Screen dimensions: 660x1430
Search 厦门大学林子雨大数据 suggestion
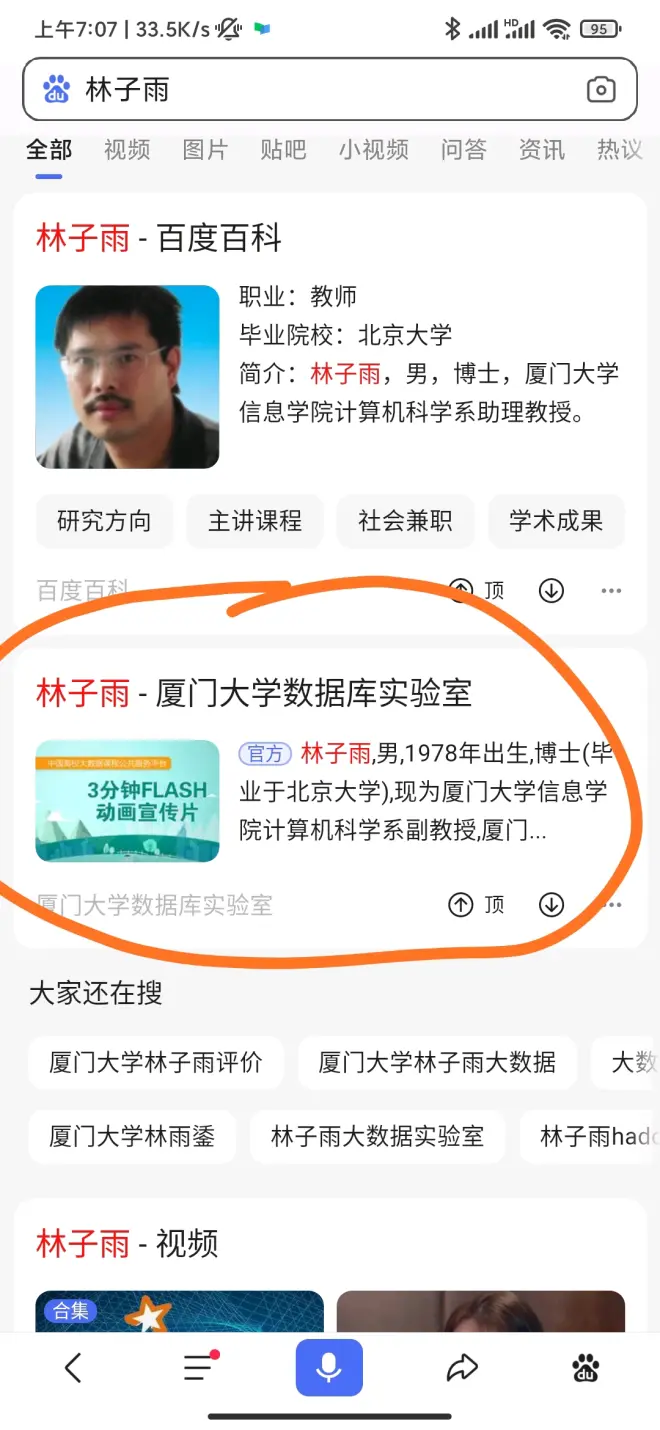(437, 1062)
